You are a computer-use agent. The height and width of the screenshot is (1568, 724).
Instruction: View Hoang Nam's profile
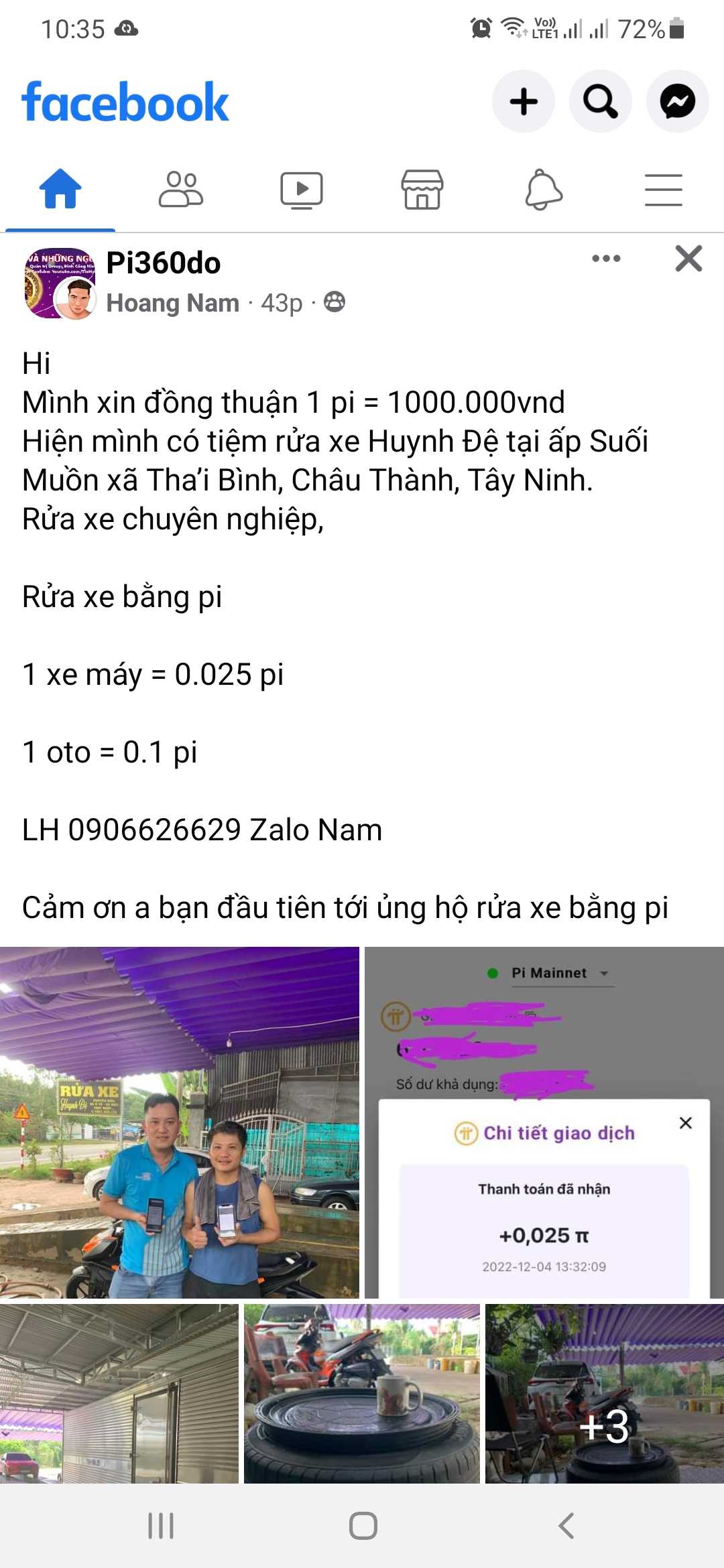pos(173,303)
